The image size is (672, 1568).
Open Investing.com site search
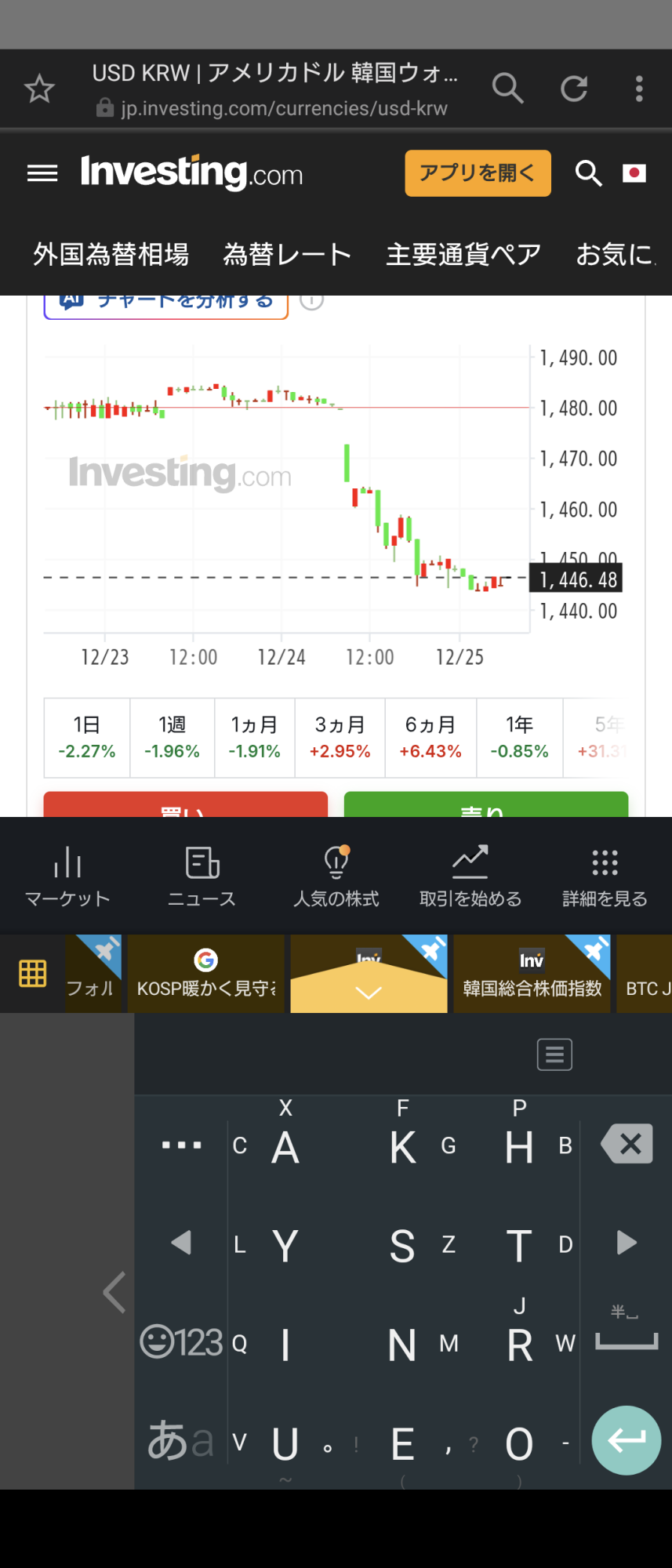588,173
